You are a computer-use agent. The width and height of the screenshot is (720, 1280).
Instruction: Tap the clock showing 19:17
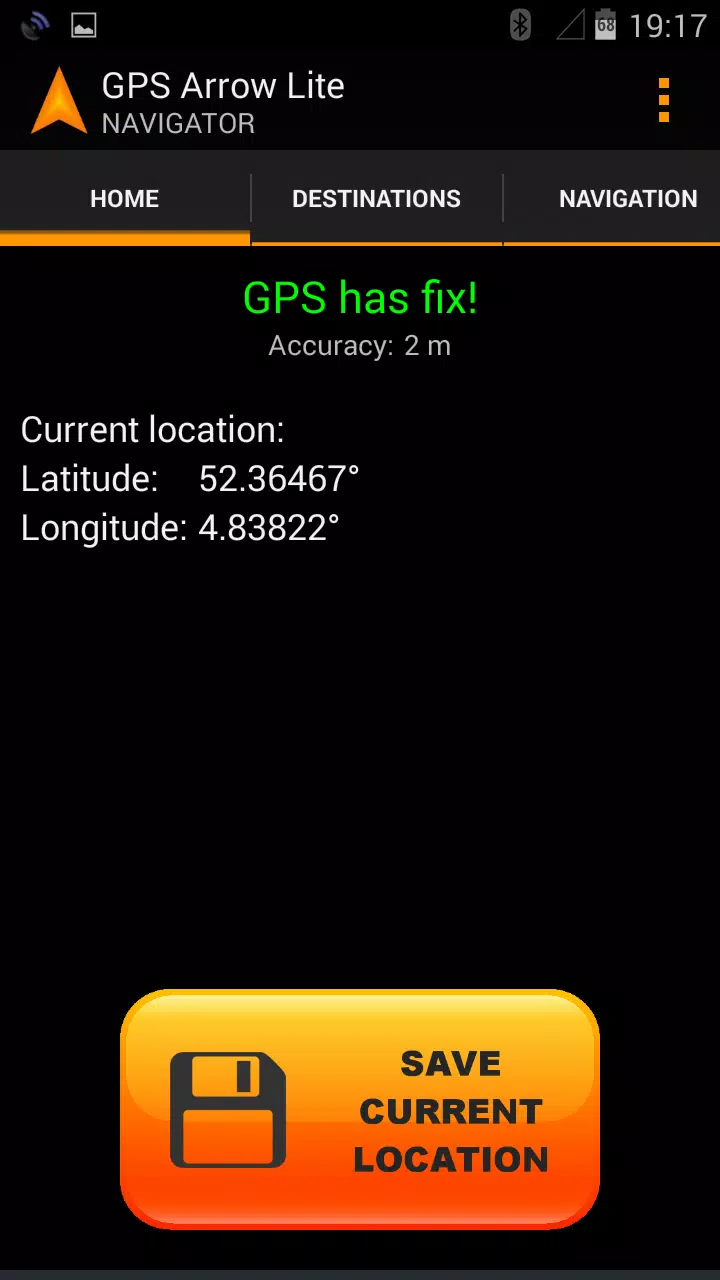(x=672, y=25)
